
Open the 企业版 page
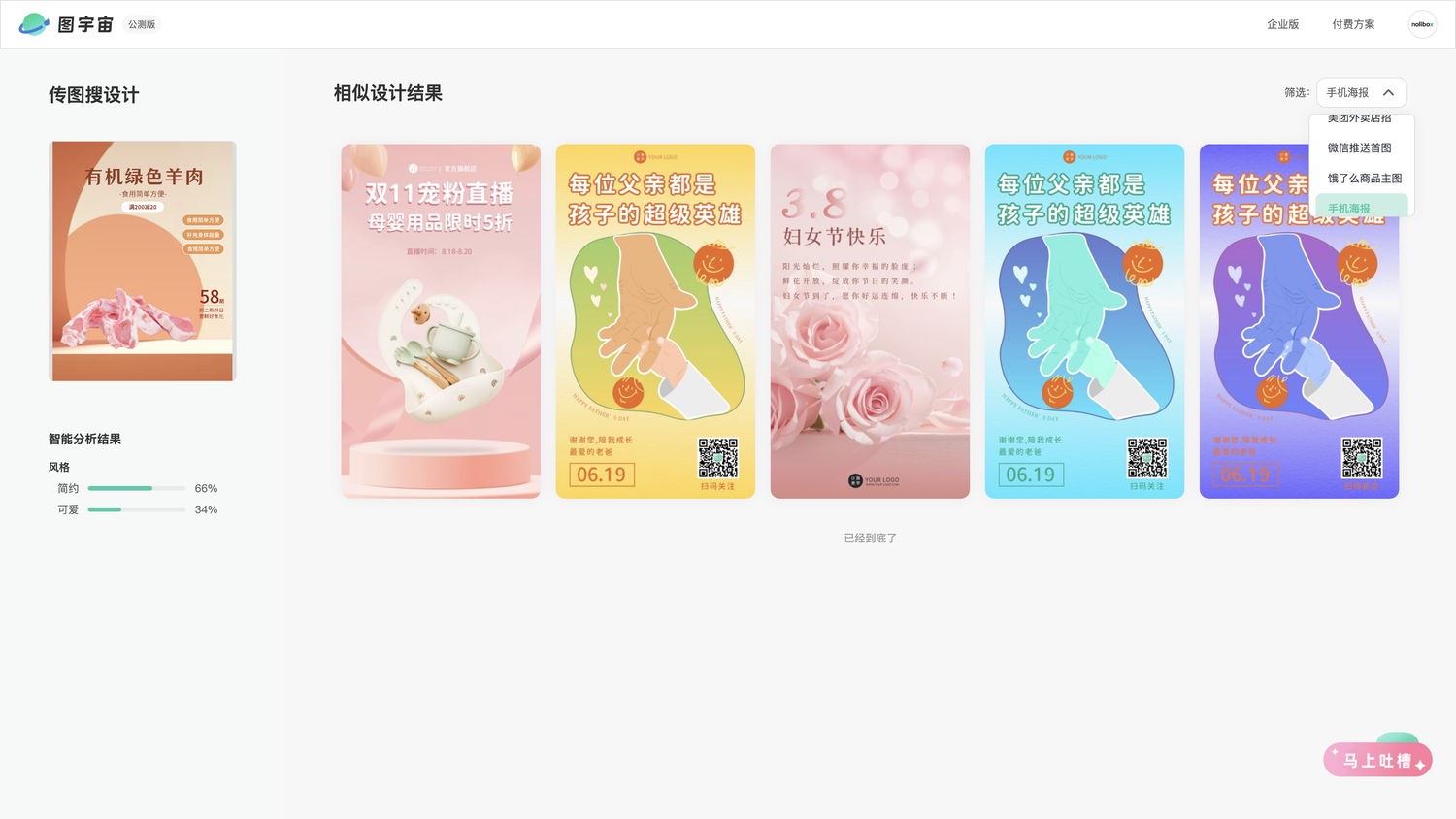tap(1282, 24)
